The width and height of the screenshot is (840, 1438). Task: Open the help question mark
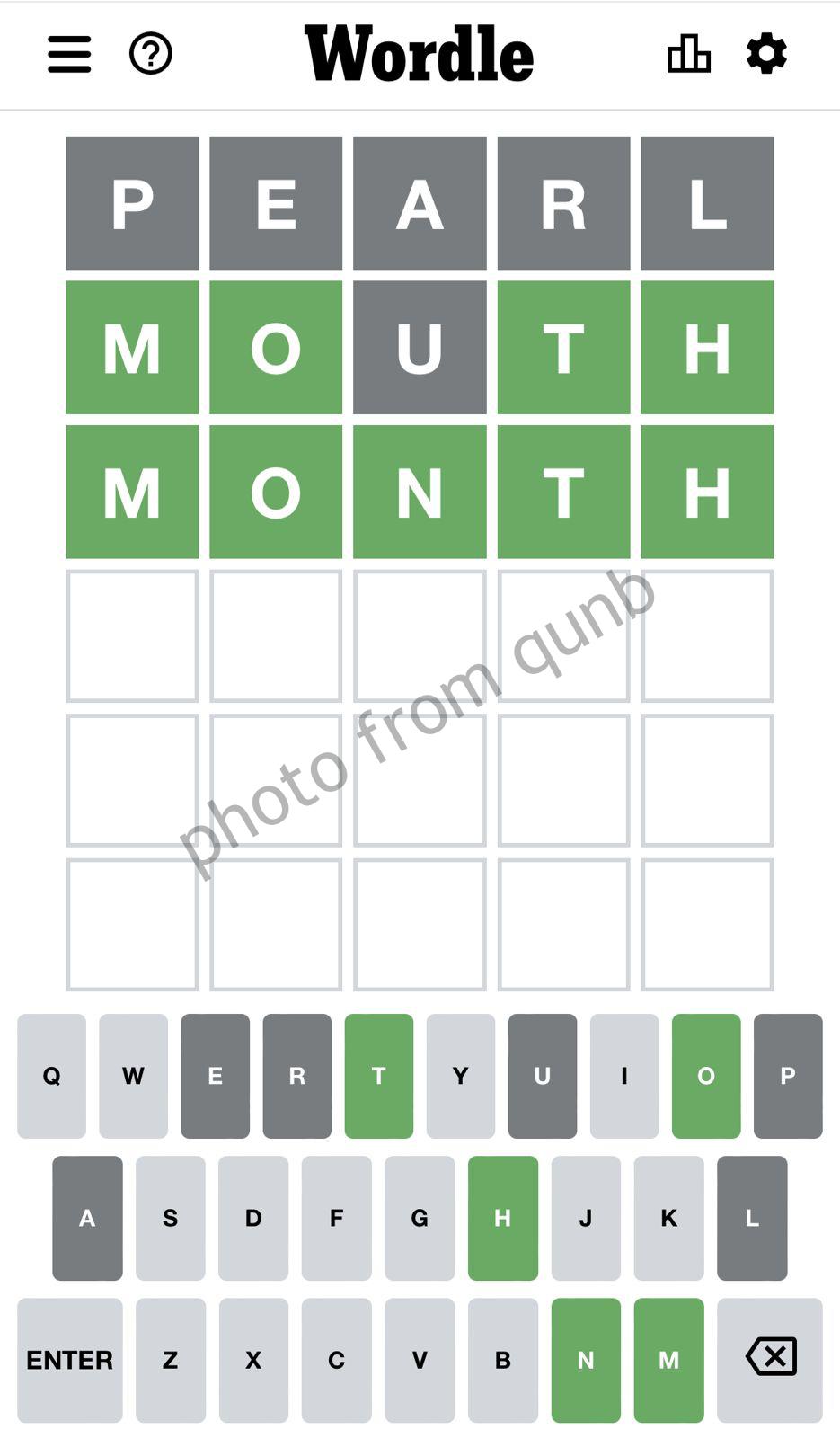tap(151, 54)
